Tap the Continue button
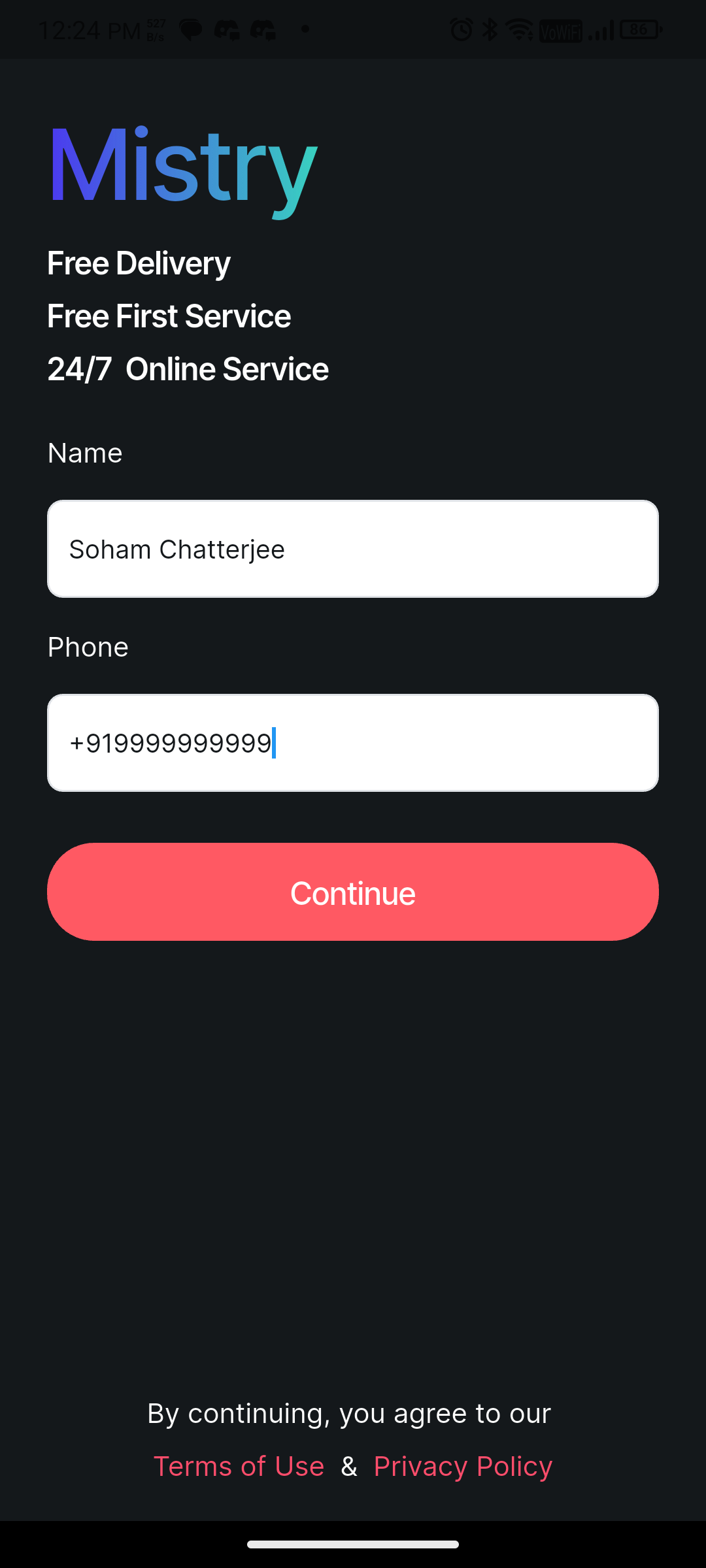Screen dimensions: 706x1568 click(x=353, y=892)
